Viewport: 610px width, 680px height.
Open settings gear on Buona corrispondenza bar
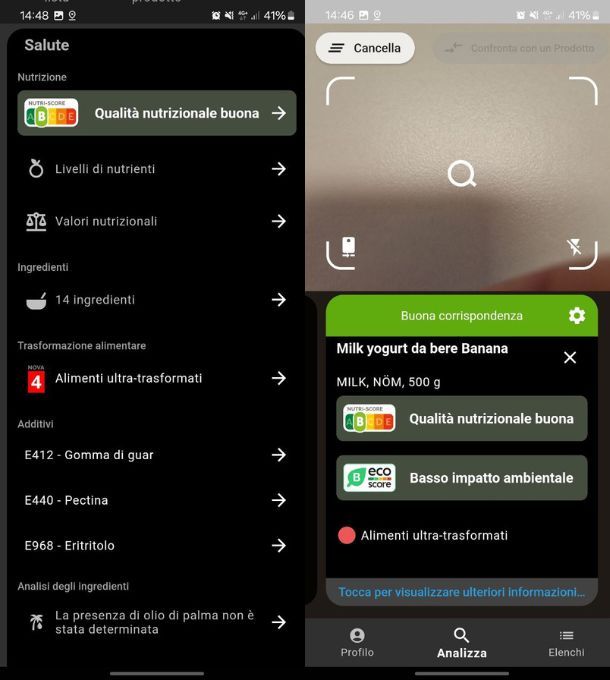[x=577, y=316]
